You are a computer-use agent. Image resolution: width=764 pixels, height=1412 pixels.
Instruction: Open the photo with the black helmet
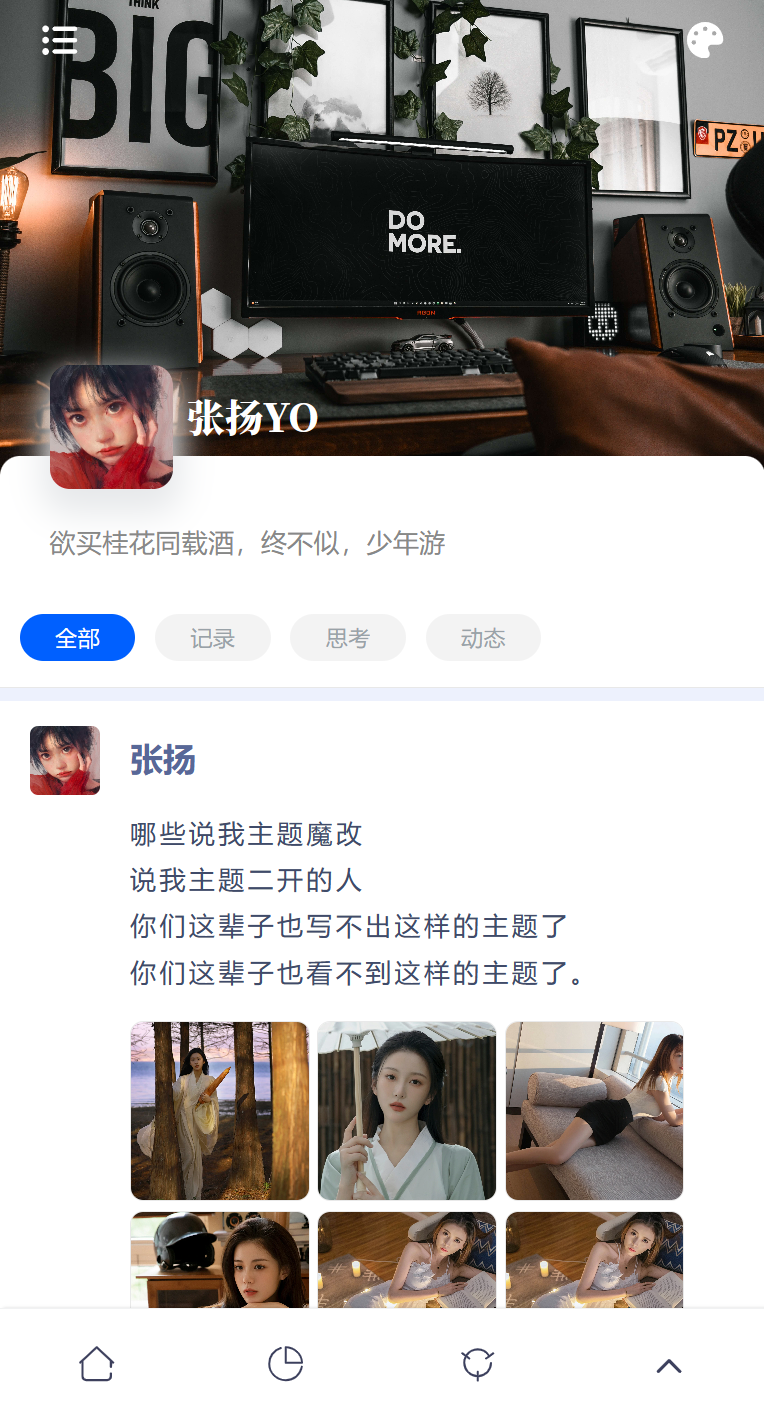click(220, 1260)
